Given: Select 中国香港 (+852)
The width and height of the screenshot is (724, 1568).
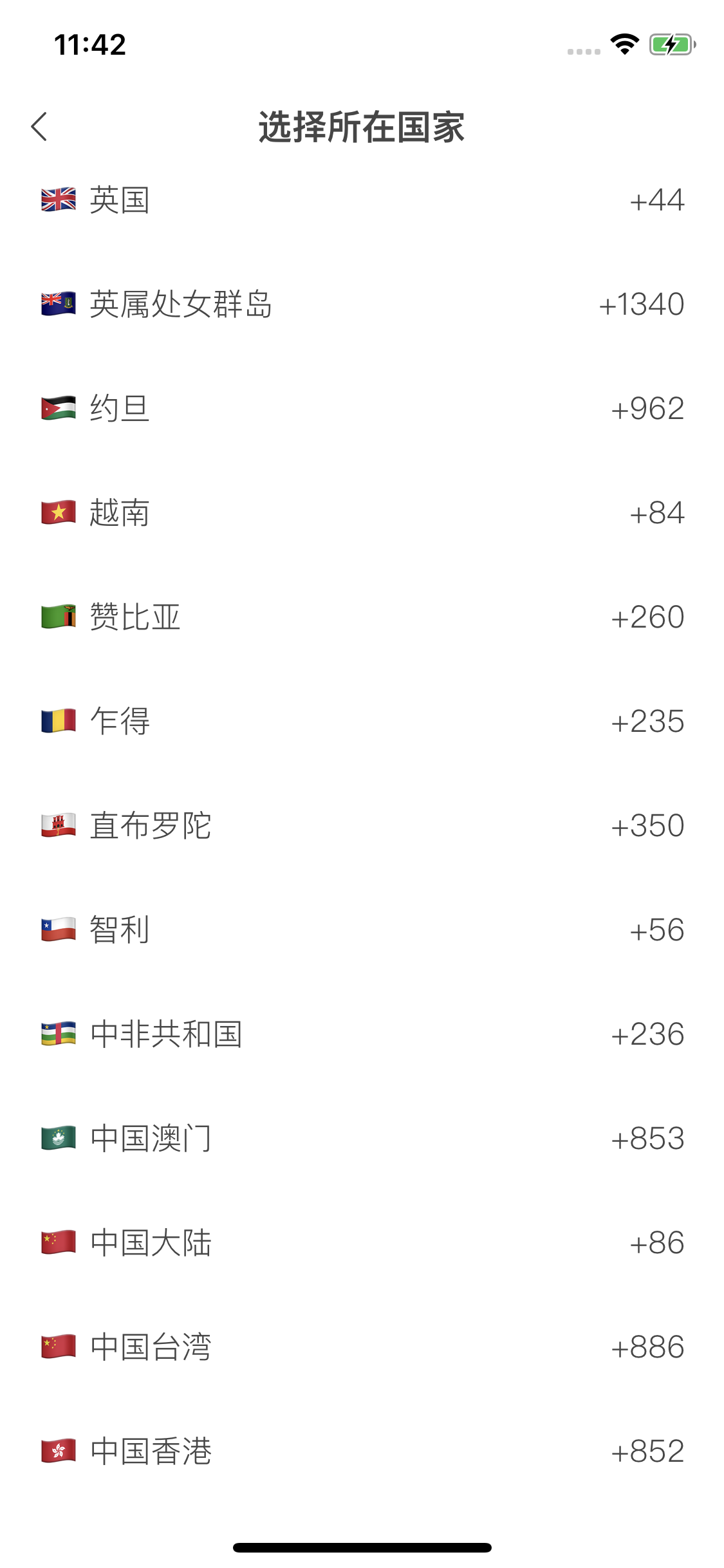Looking at the screenshot, I should pyautogui.click(x=362, y=1451).
